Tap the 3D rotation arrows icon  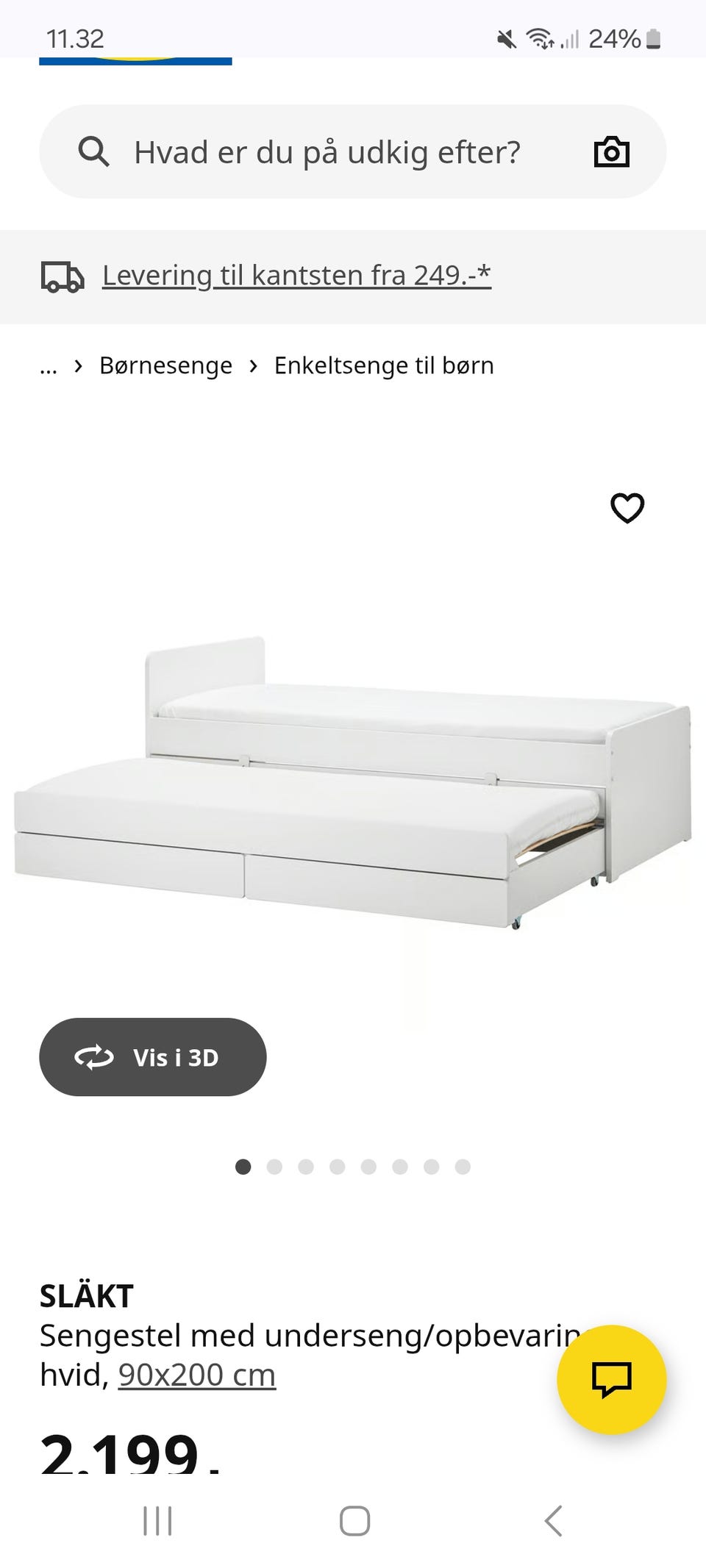(93, 1056)
